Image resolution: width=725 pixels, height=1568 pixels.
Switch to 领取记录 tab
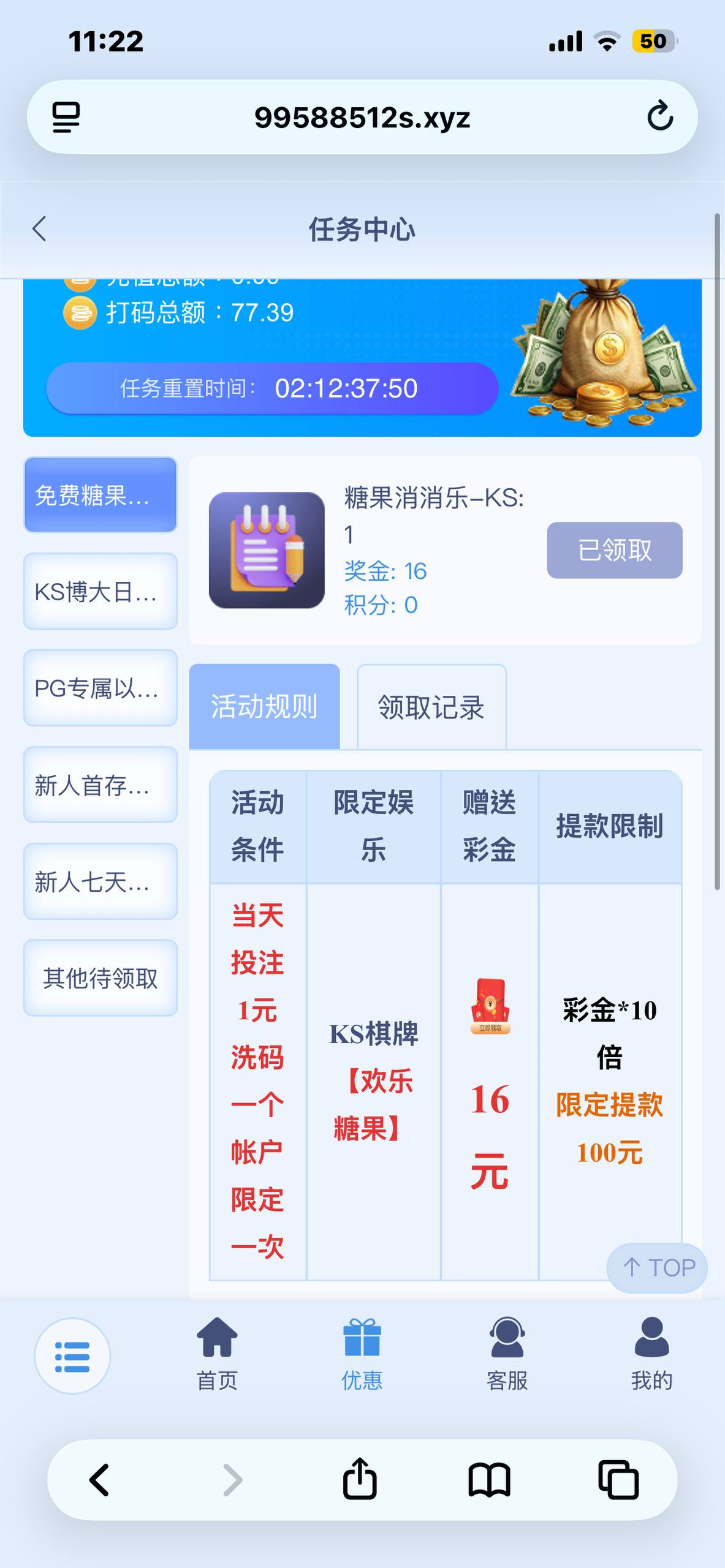[431, 707]
